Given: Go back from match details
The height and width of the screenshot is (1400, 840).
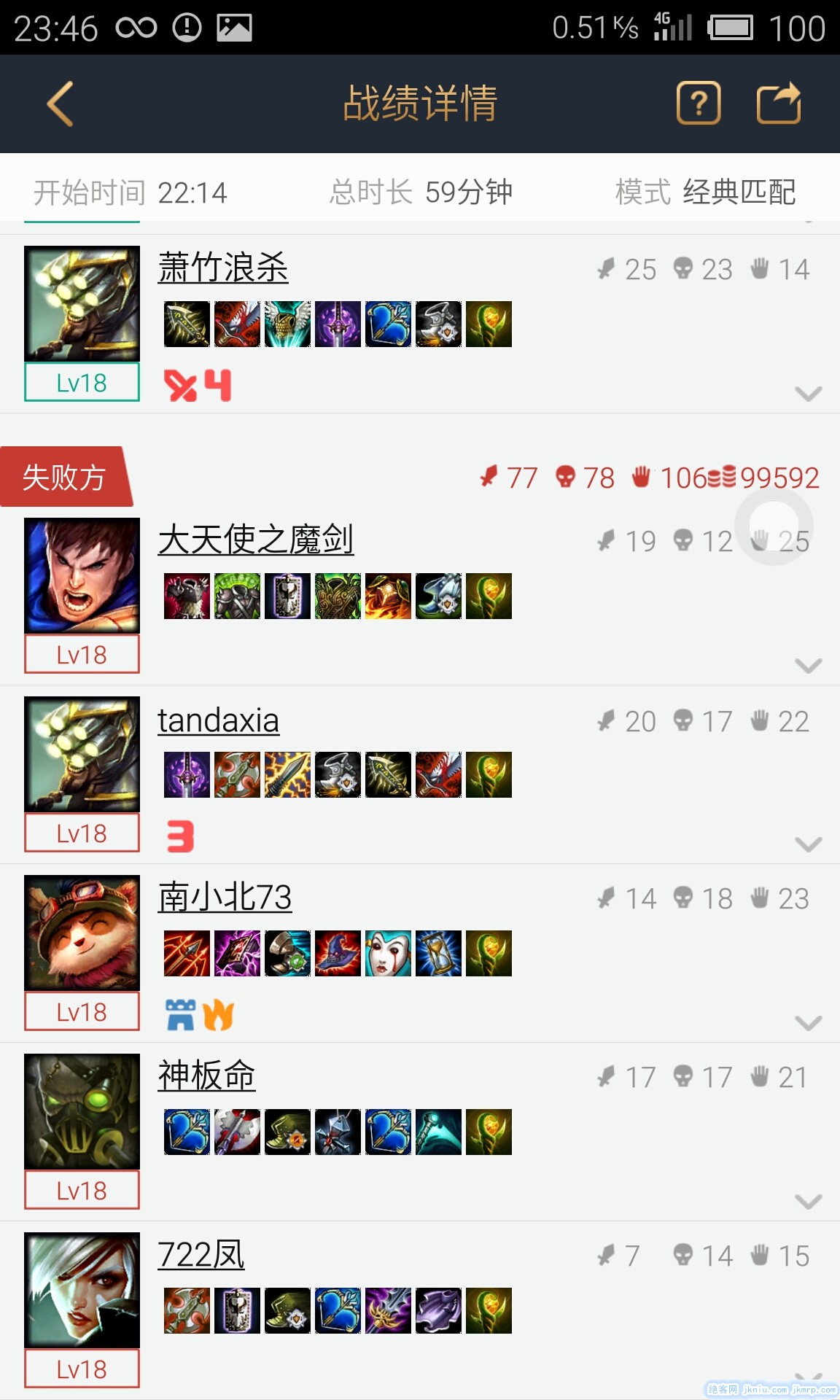Looking at the screenshot, I should pos(61,104).
